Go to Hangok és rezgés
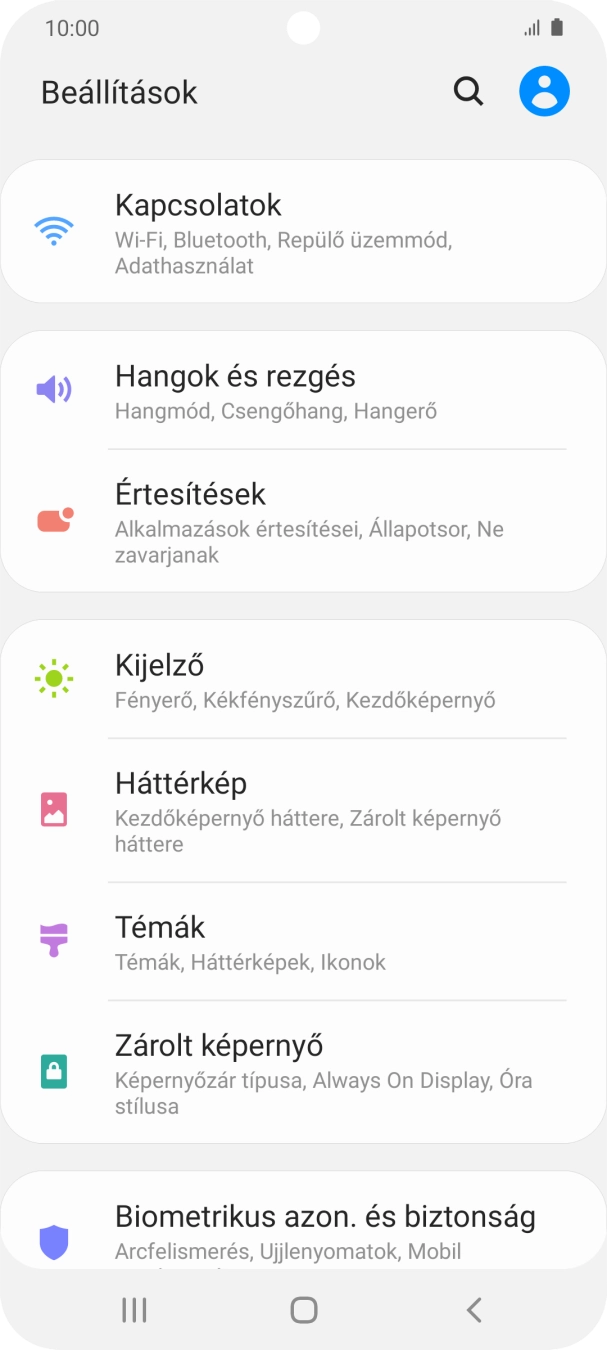 (x=303, y=390)
